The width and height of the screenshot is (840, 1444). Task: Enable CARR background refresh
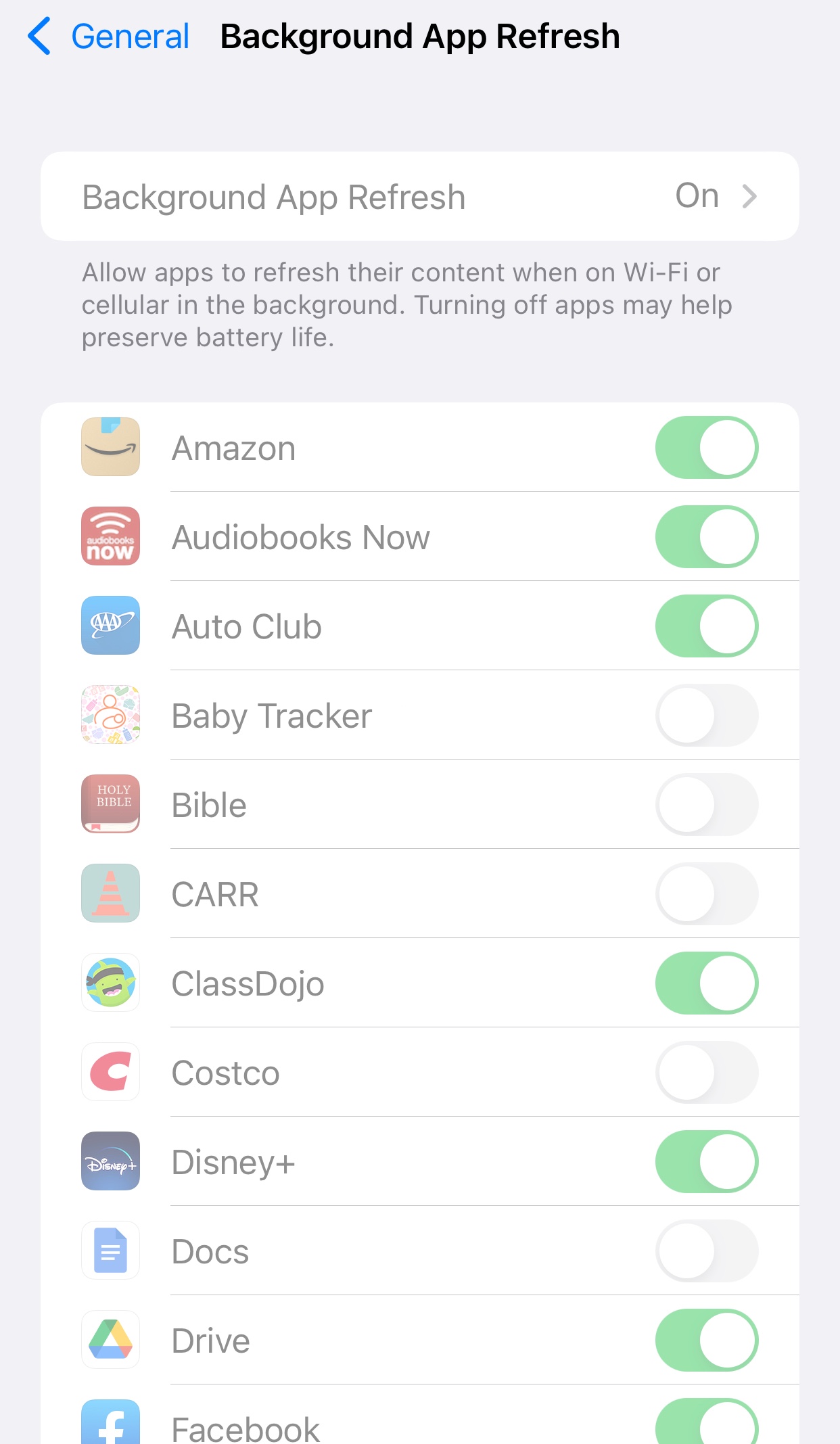[706, 894]
